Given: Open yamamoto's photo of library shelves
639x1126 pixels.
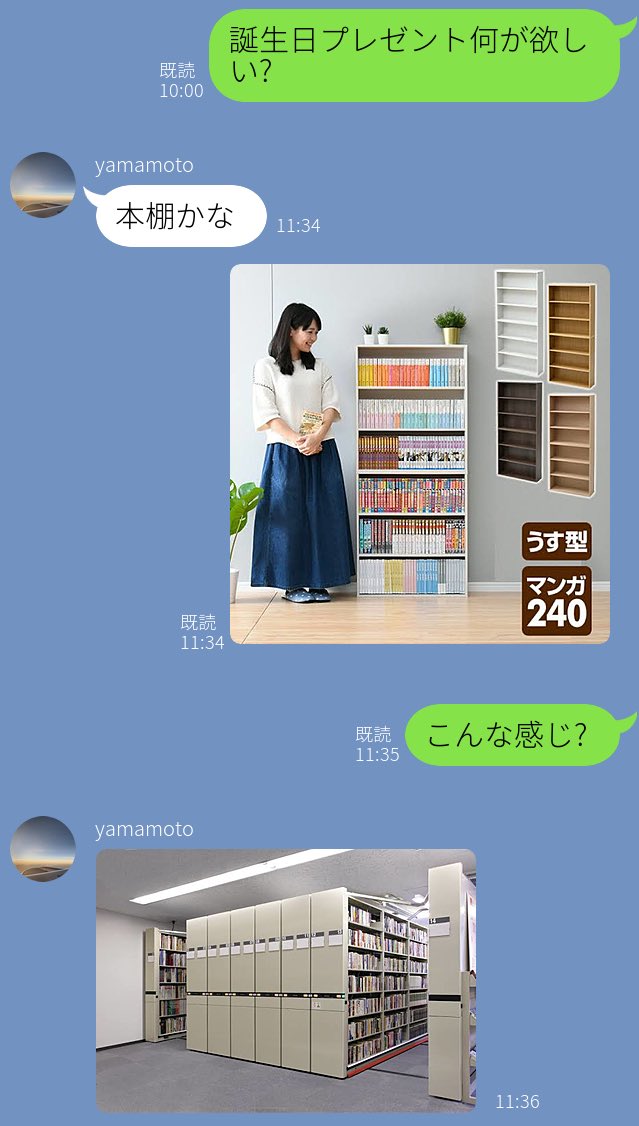Looking at the screenshot, I should click(x=285, y=980).
